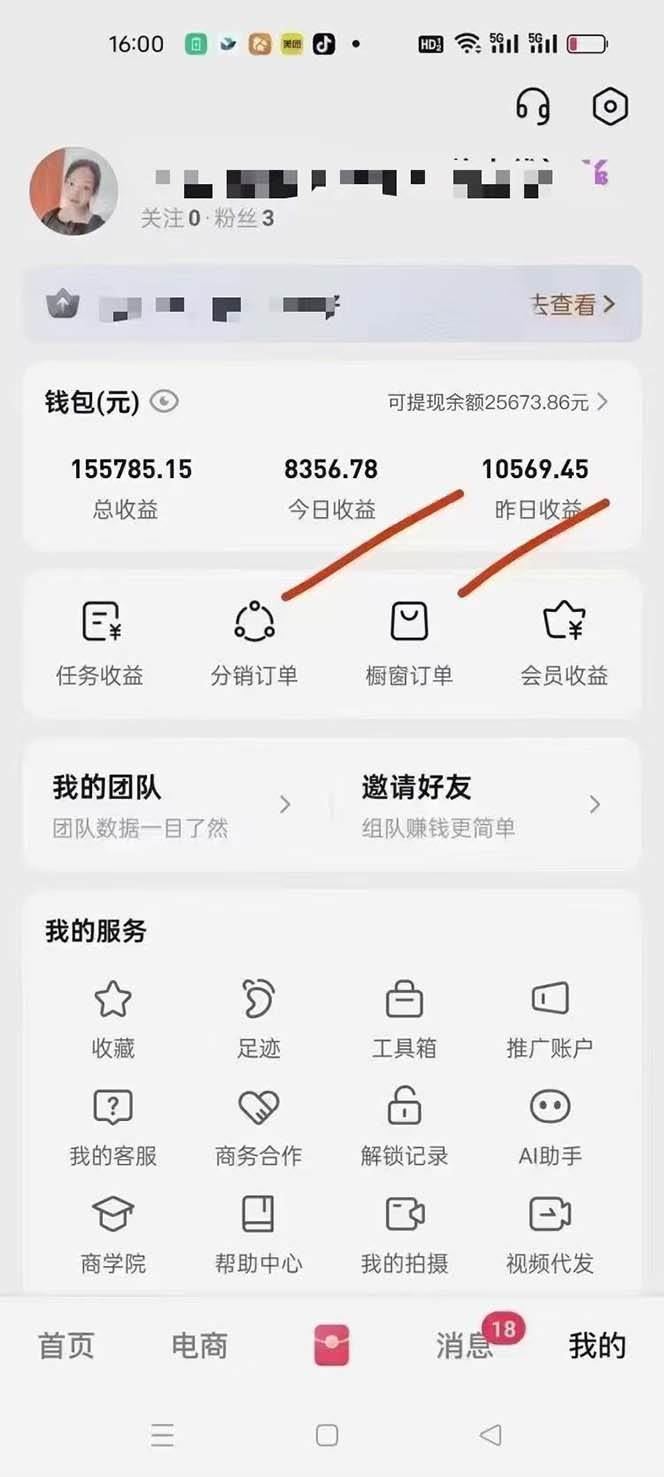
Task: Open 我的团队 team data
Action: pyautogui.click(x=171, y=805)
